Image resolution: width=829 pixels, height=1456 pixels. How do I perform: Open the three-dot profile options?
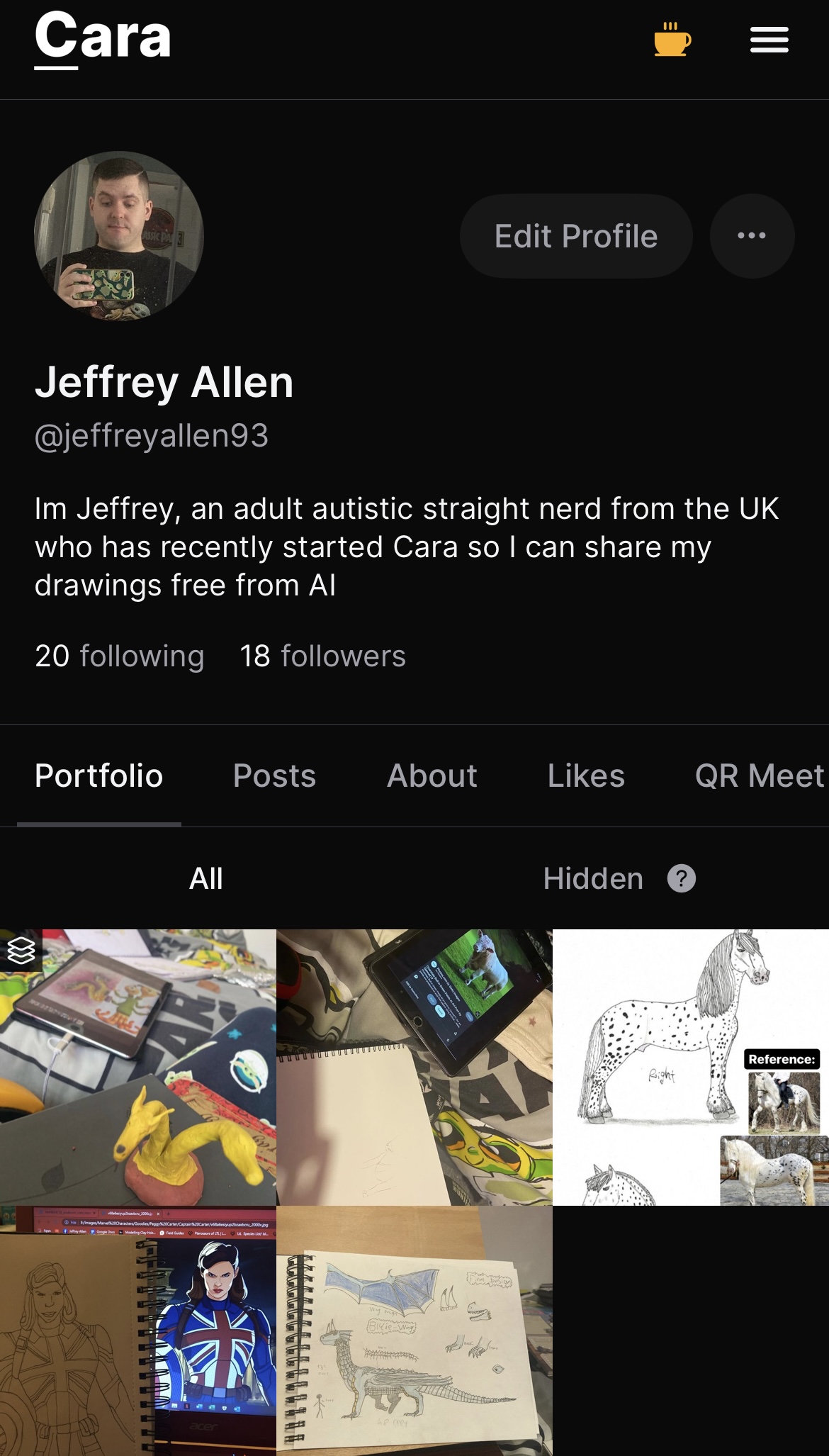click(x=752, y=236)
